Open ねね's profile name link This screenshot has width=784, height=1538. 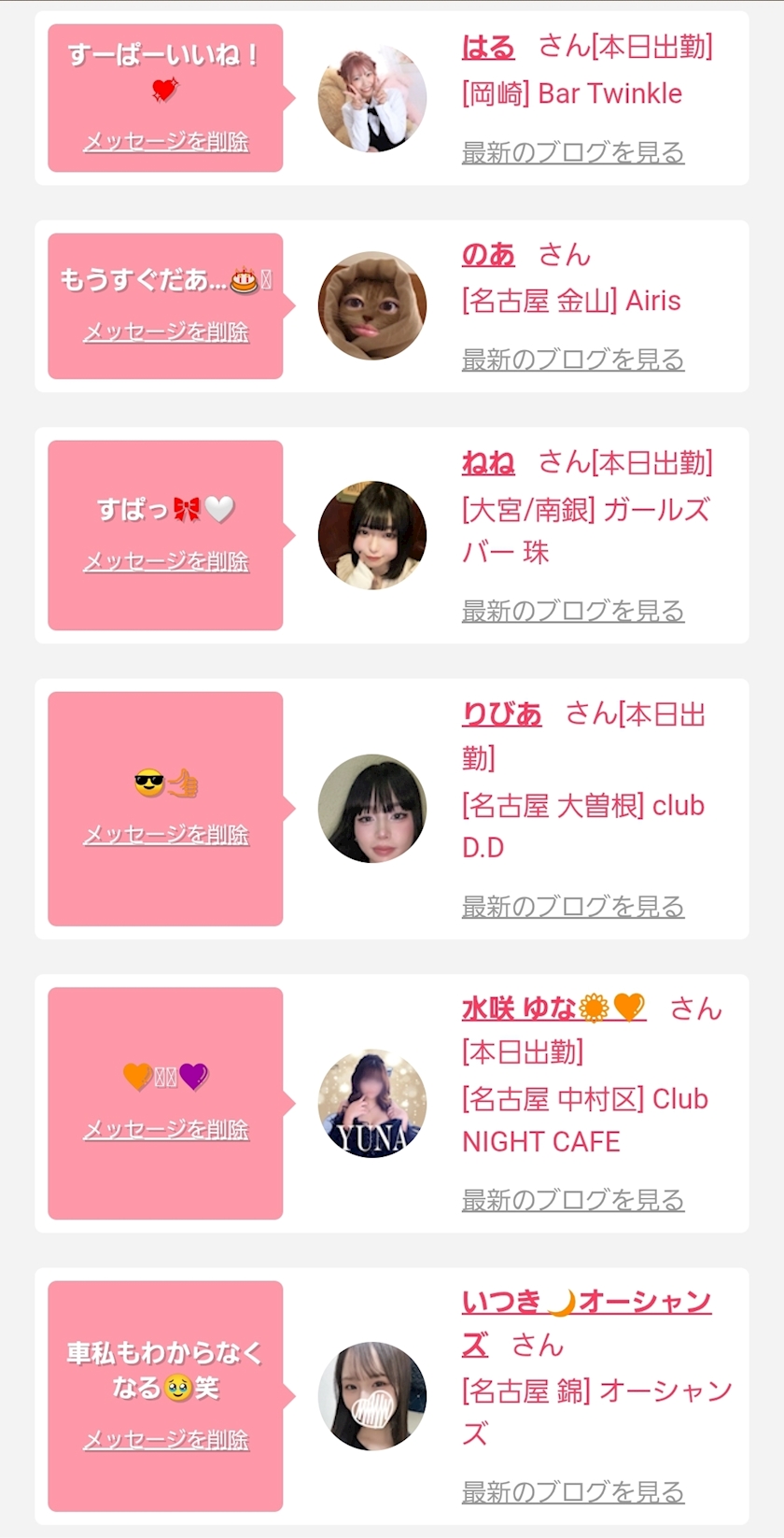pos(488,462)
